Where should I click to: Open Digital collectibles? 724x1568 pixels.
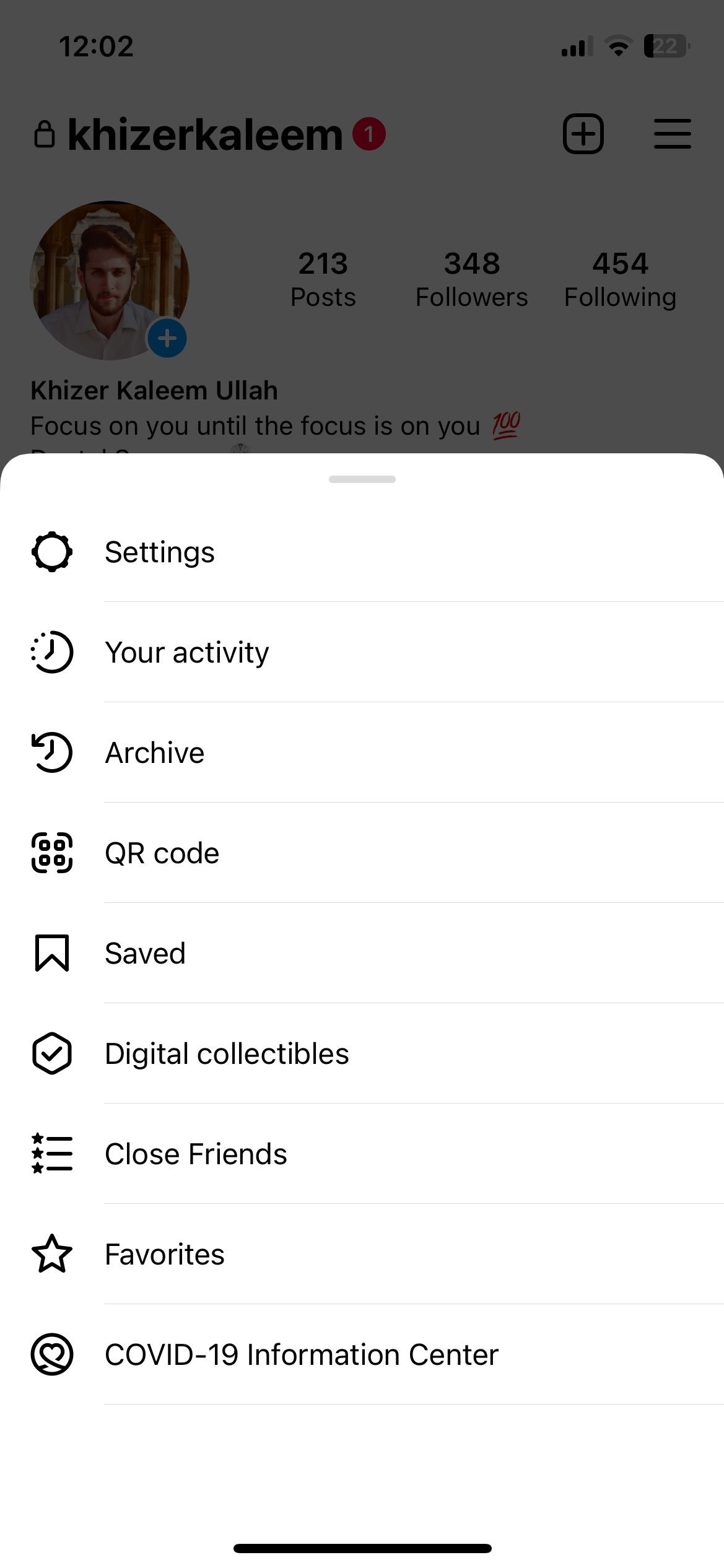coord(227,1053)
